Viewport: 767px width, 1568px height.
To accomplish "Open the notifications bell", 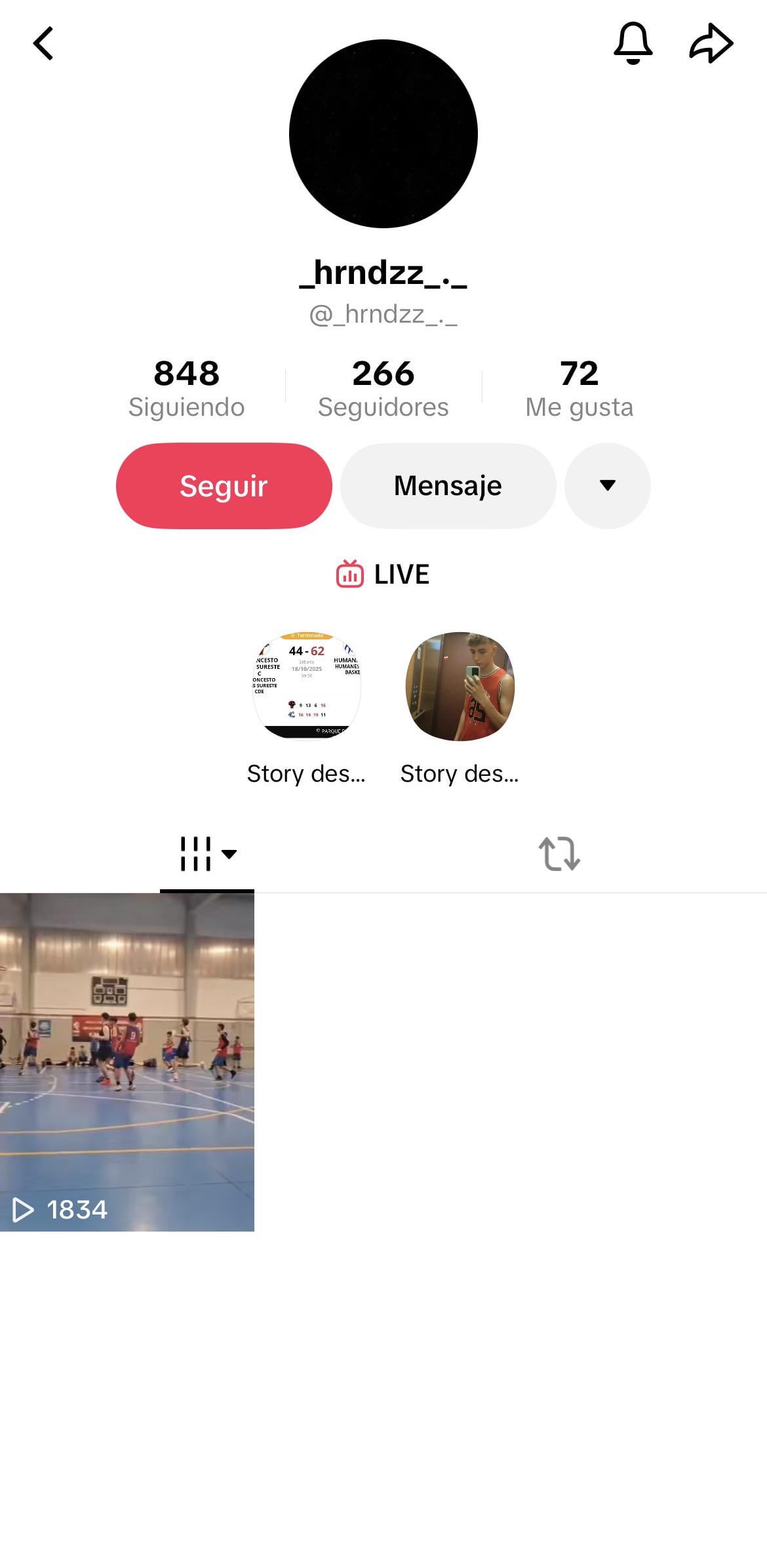I will 633,43.
